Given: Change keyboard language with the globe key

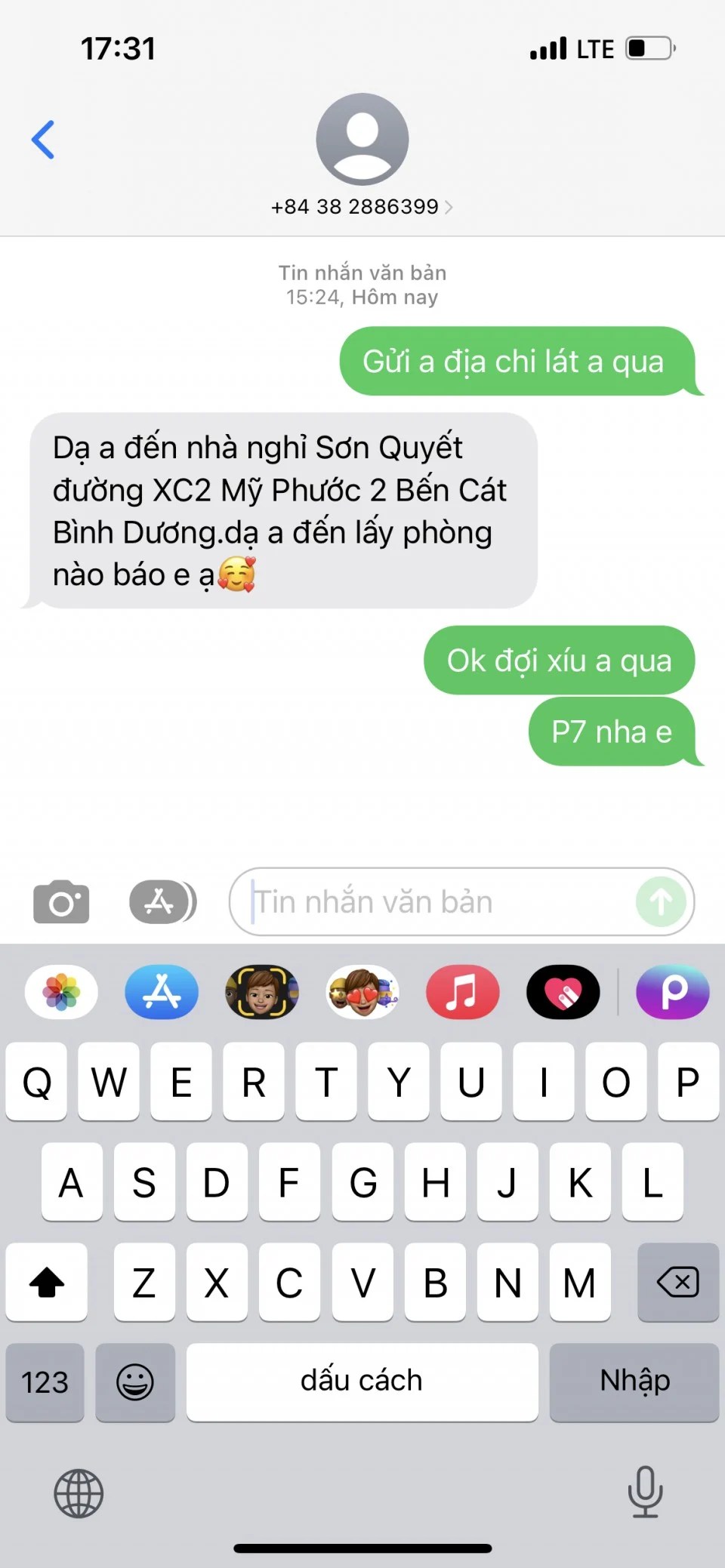Looking at the screenshot, I should coord(79,1493).
